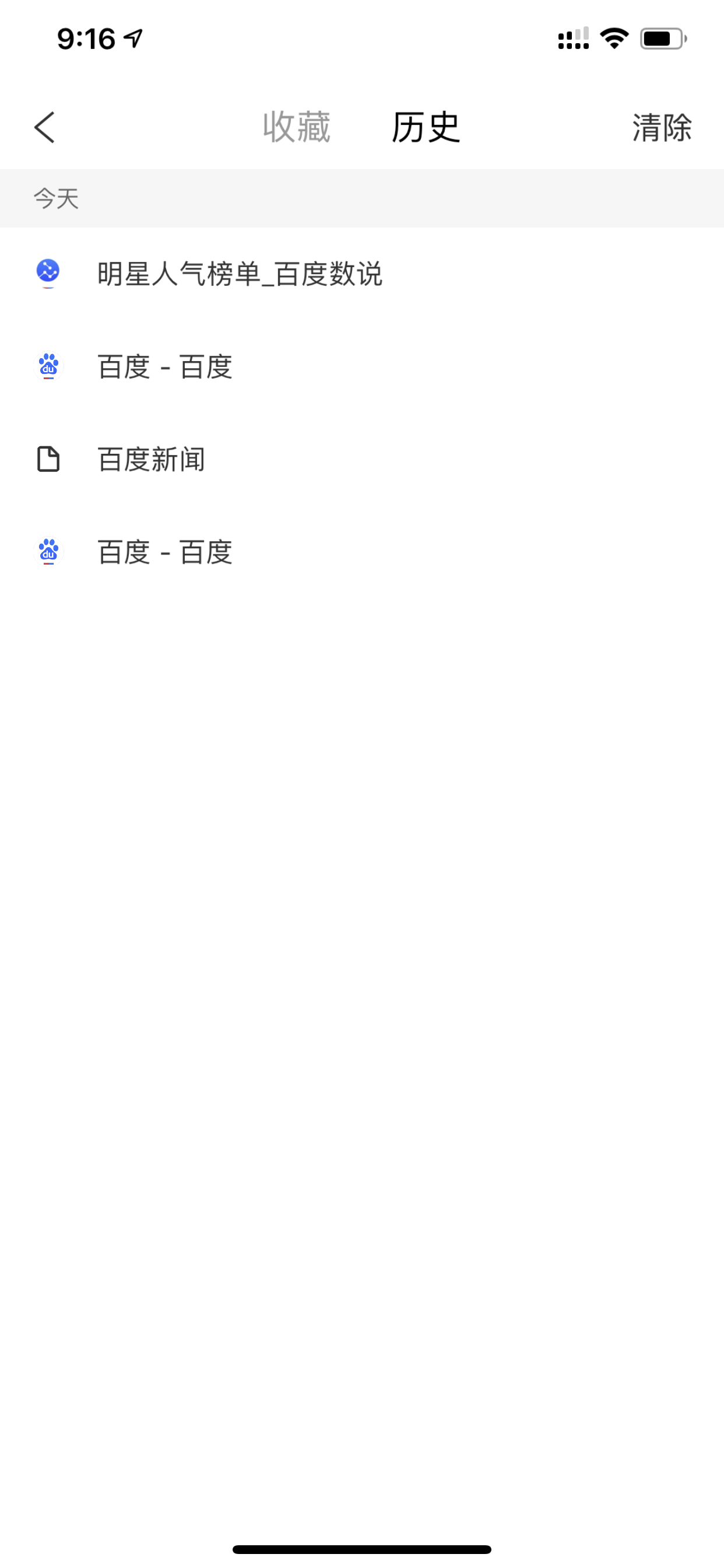The height and width of the screenshot is (1568, 724).
Task: Open the 百度新闻 history entry
Action: pyautogui.click(x=151, y=459)
